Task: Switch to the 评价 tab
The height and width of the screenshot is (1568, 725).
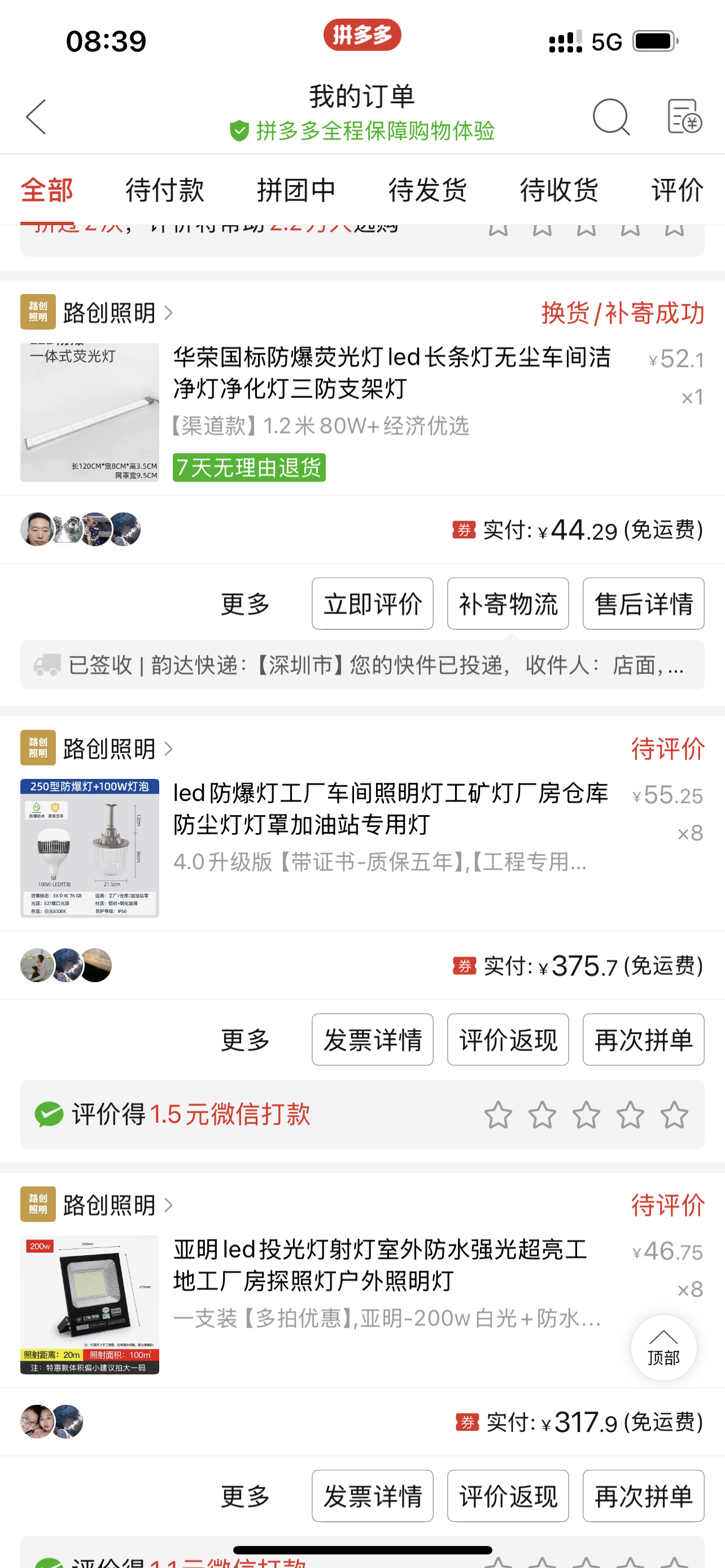Action: (x=677, y=190)
